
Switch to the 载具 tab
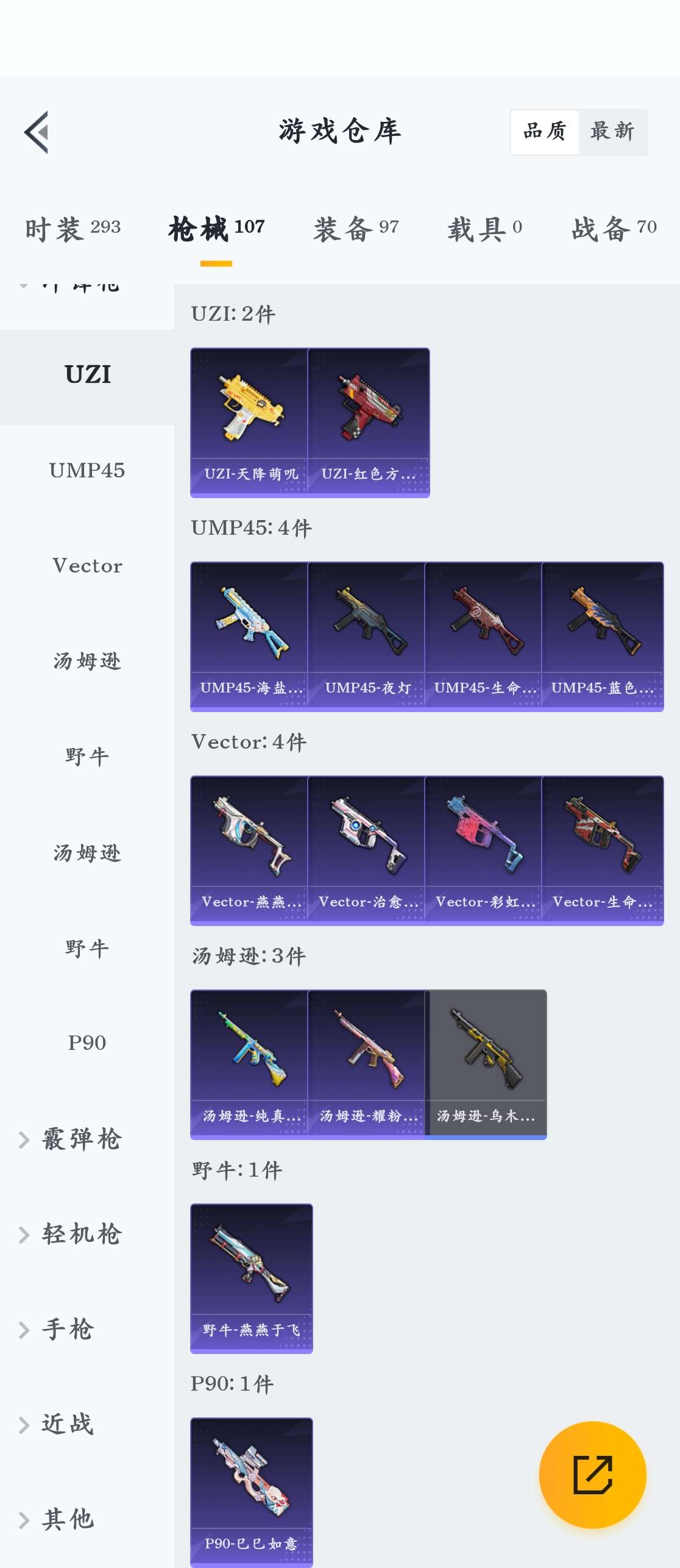(484, 229)
